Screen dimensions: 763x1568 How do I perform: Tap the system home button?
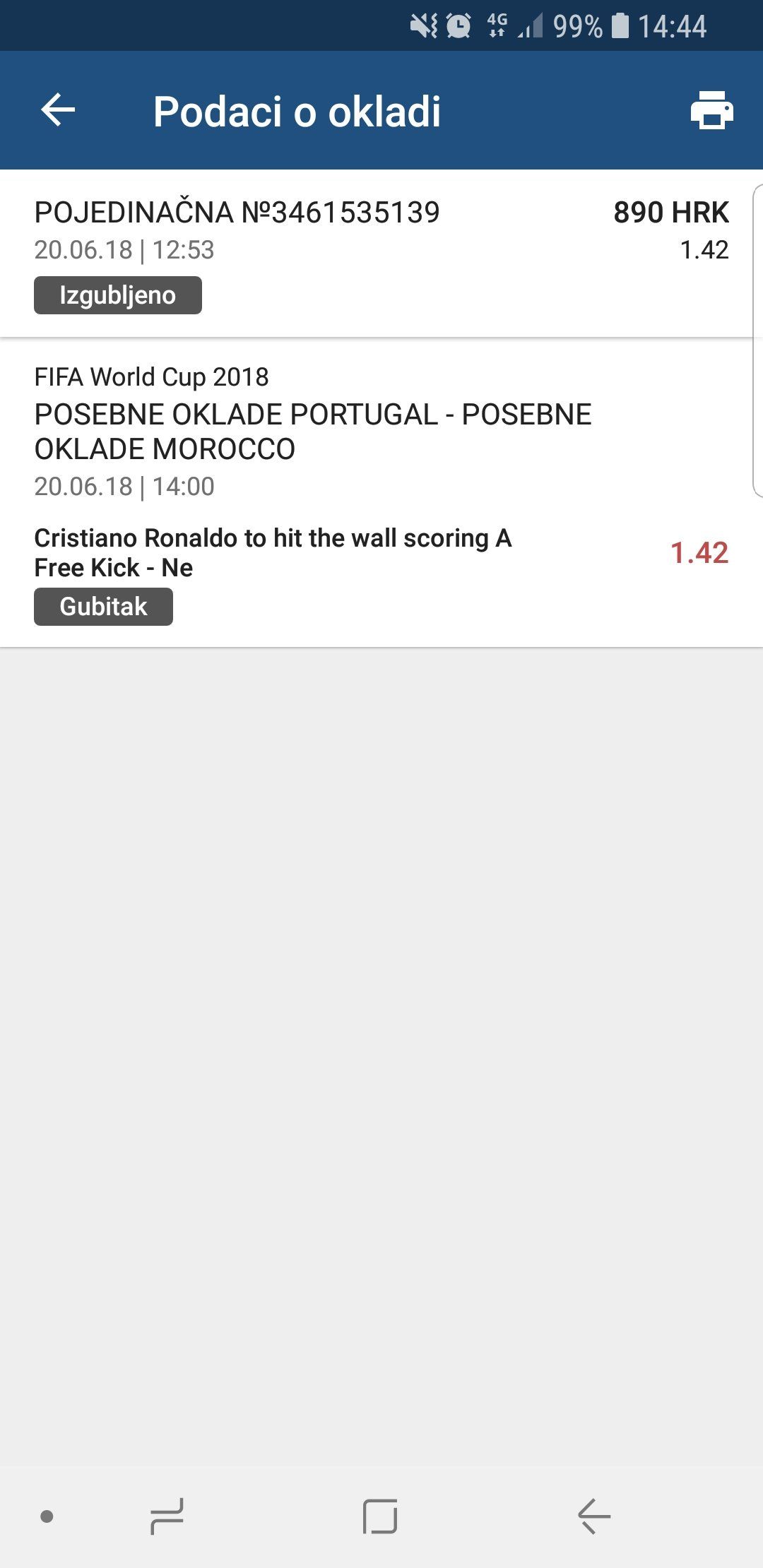point(380,1516)
